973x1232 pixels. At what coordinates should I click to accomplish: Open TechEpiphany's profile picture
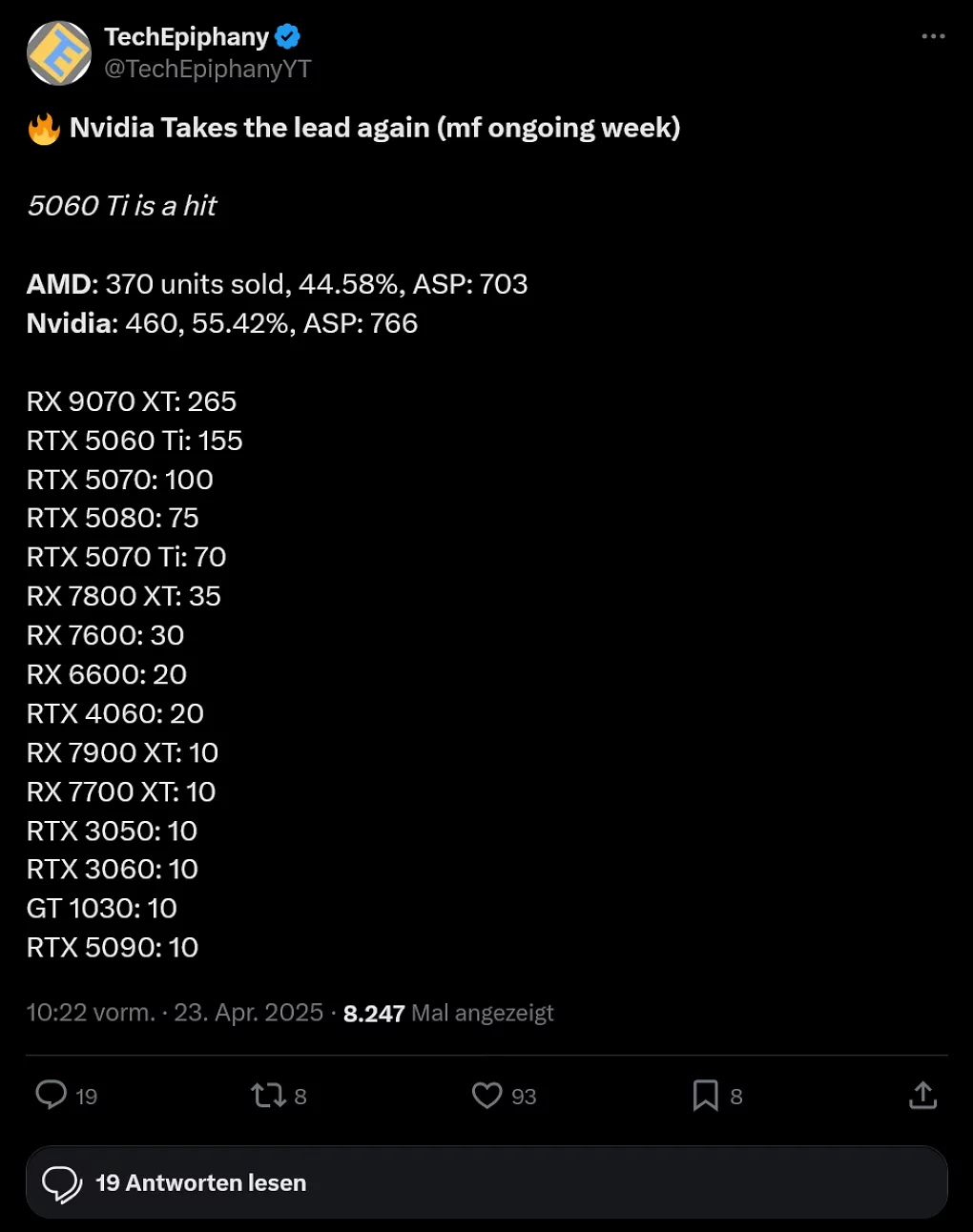59,53
